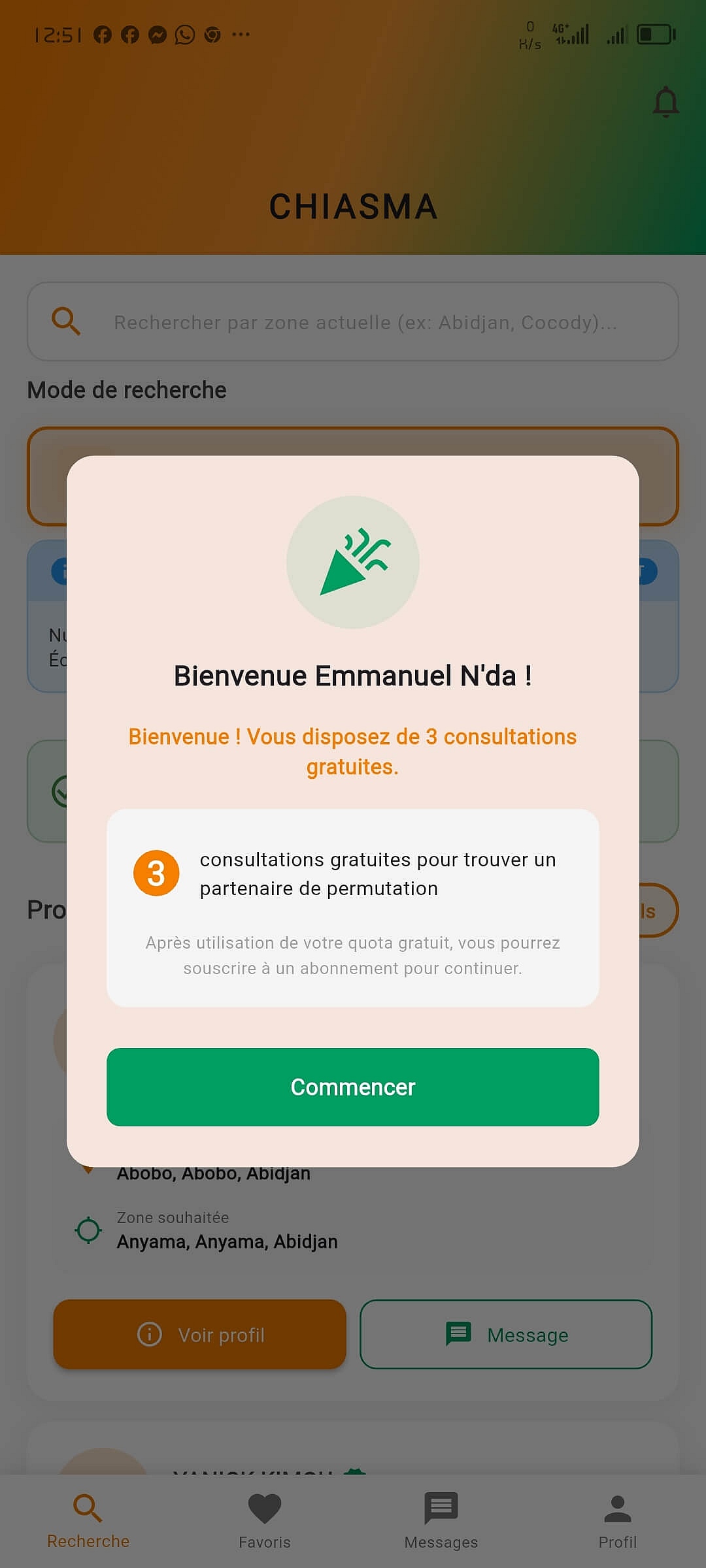The image size is (706, 1568).
Task: Select the highlighted Mode de recherche card
Action: click(x=353, y=477)
